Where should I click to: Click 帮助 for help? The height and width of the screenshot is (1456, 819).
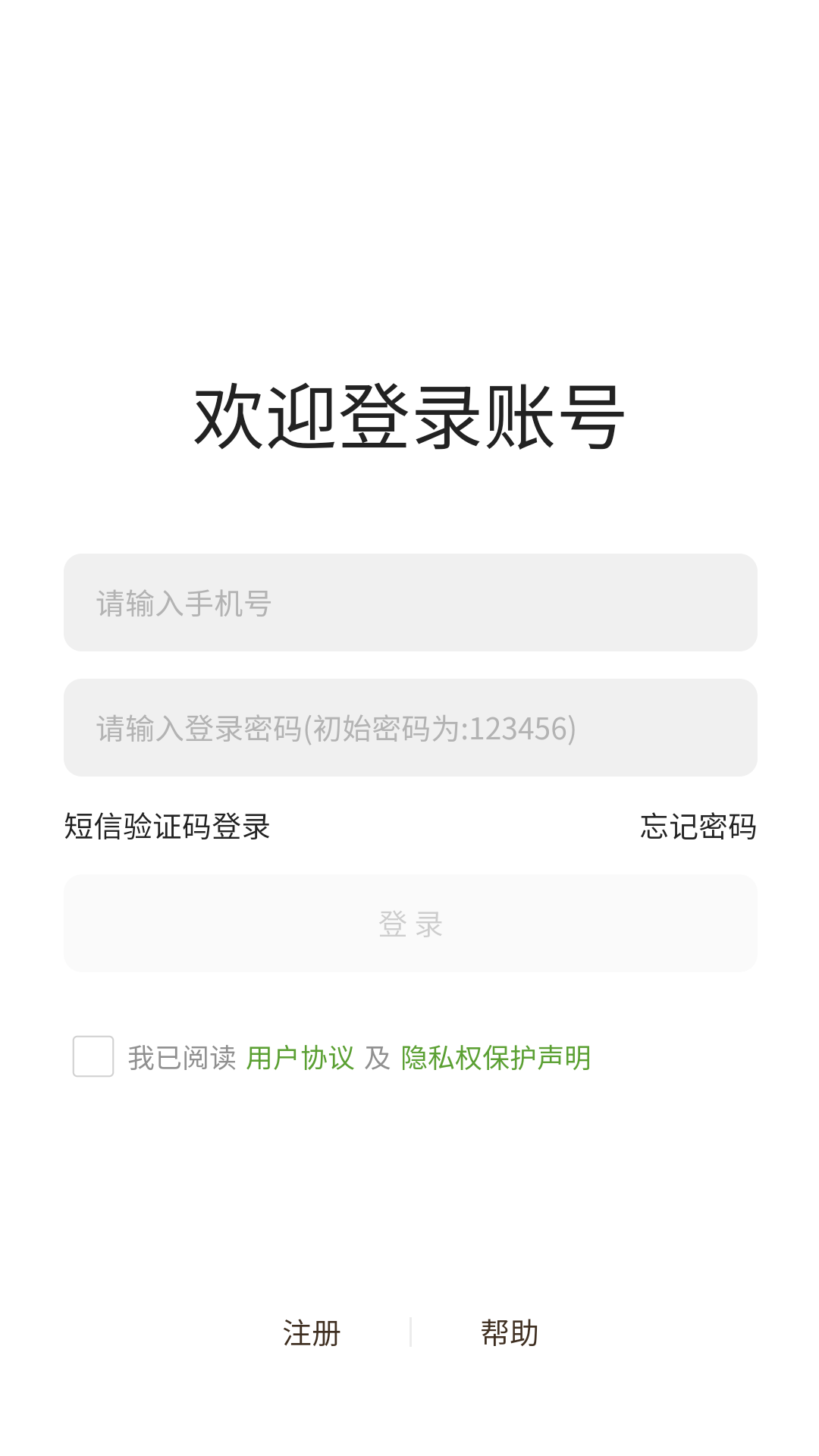510,1332
